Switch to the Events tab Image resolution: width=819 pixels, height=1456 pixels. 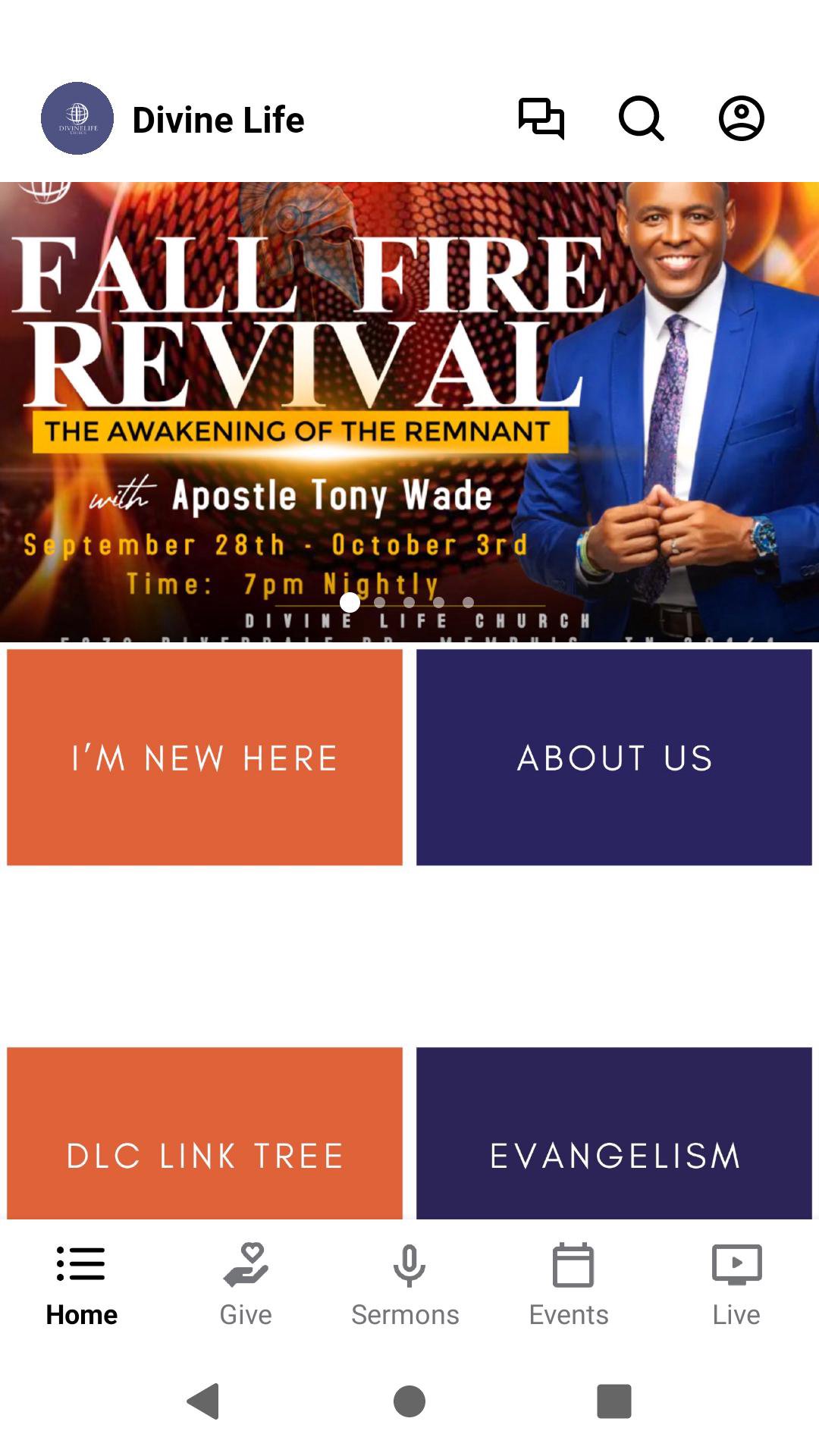[x=570, y=1283]
